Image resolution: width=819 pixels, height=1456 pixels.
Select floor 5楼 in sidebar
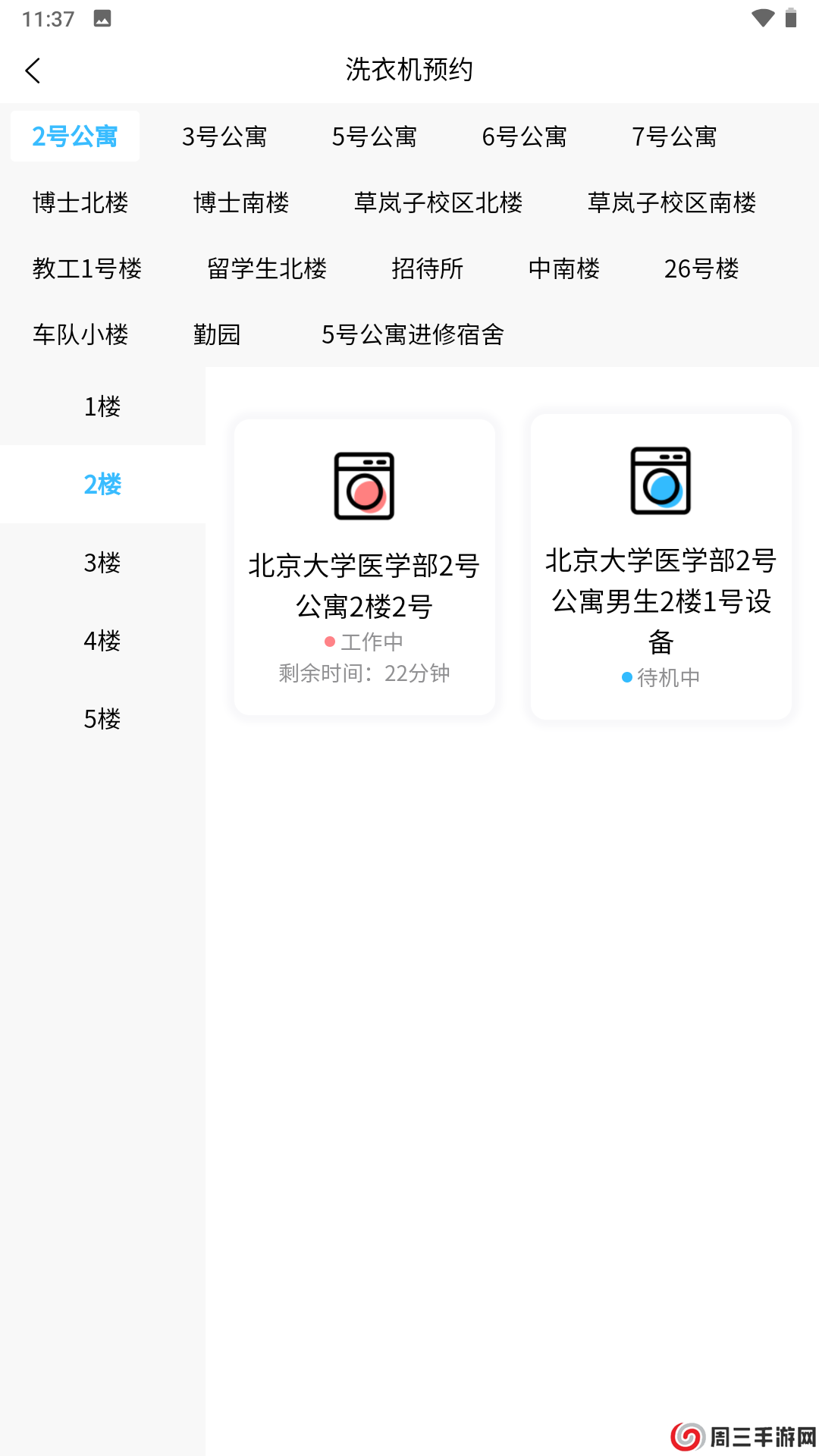coord(102,719)
